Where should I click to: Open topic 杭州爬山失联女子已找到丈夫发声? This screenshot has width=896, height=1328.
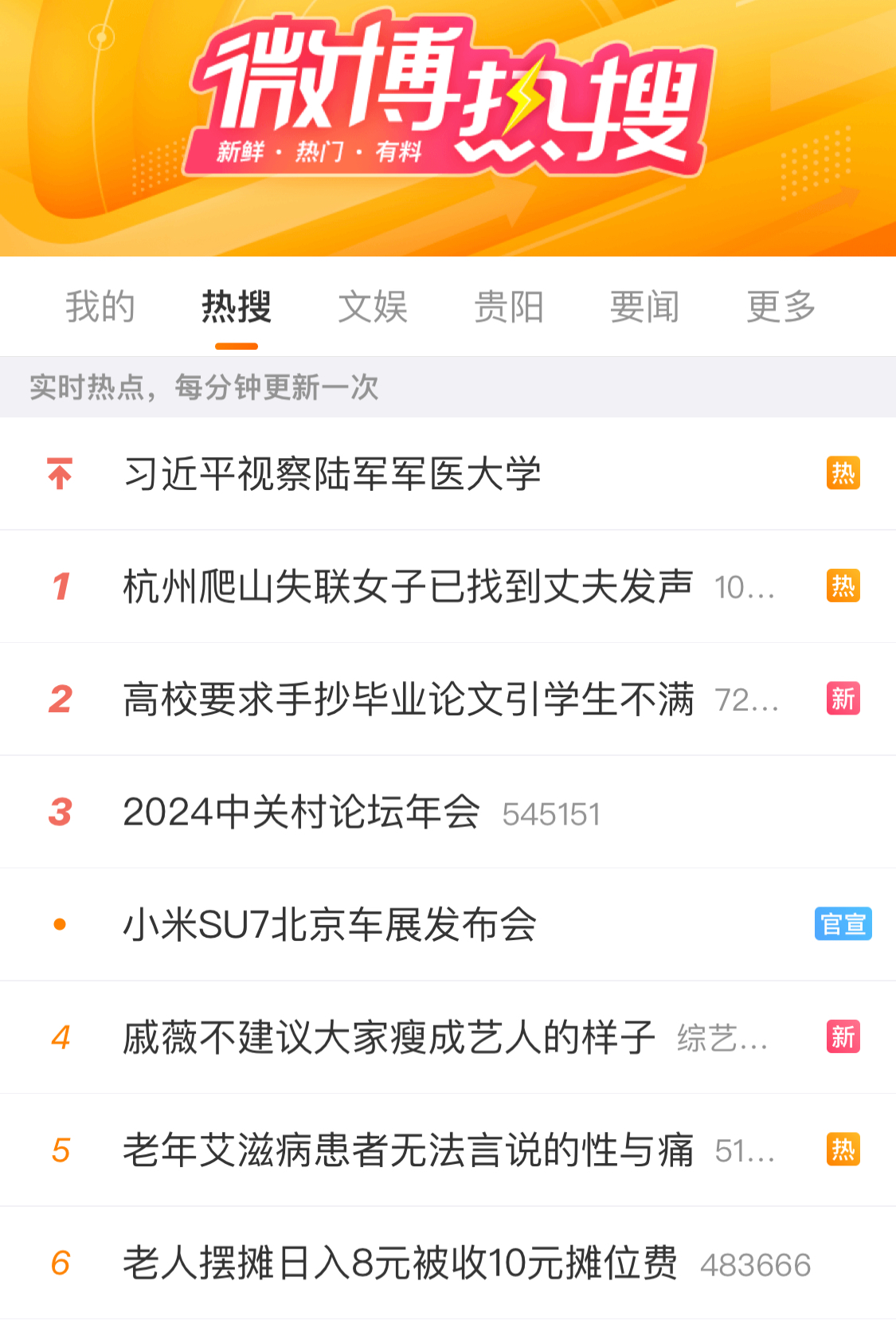[448, 587]
